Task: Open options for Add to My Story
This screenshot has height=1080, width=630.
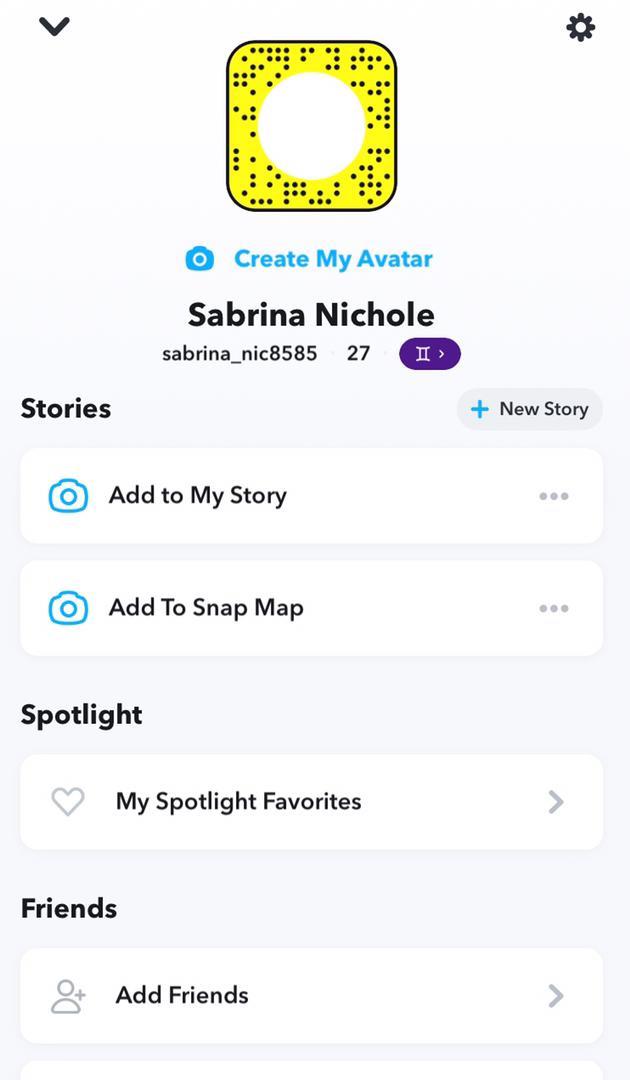Action: 553,496
